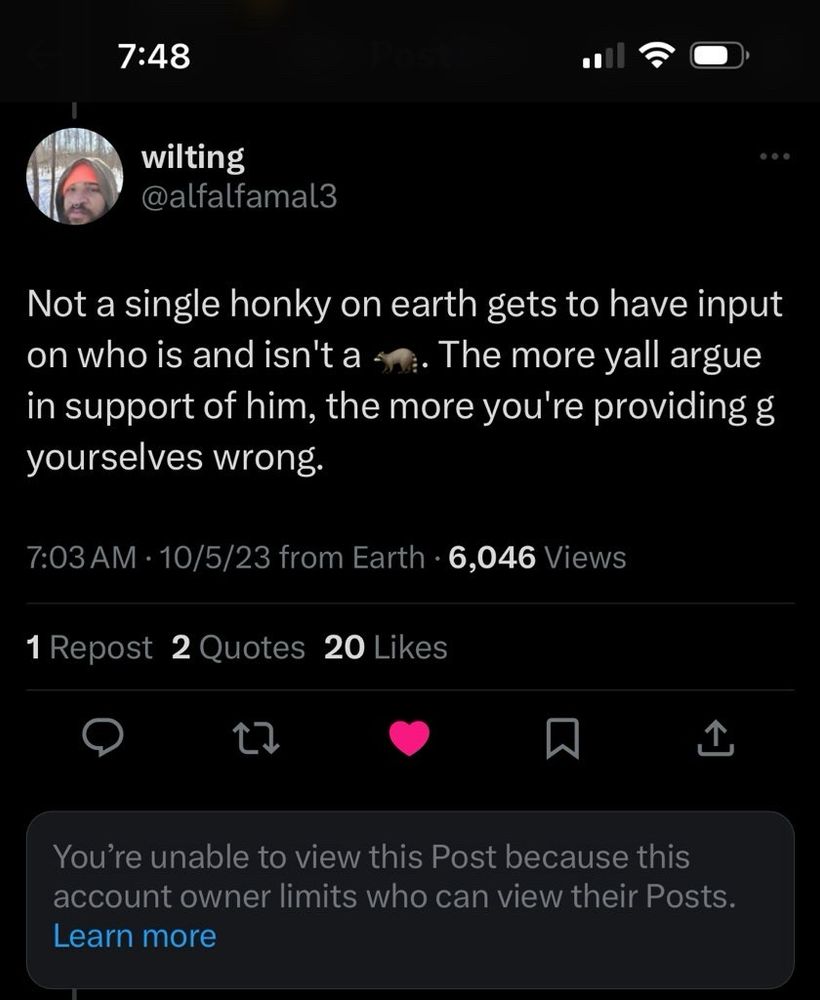Click the repost icon
The width and height of the screenshot is (820, 1000).
[257, 739]
